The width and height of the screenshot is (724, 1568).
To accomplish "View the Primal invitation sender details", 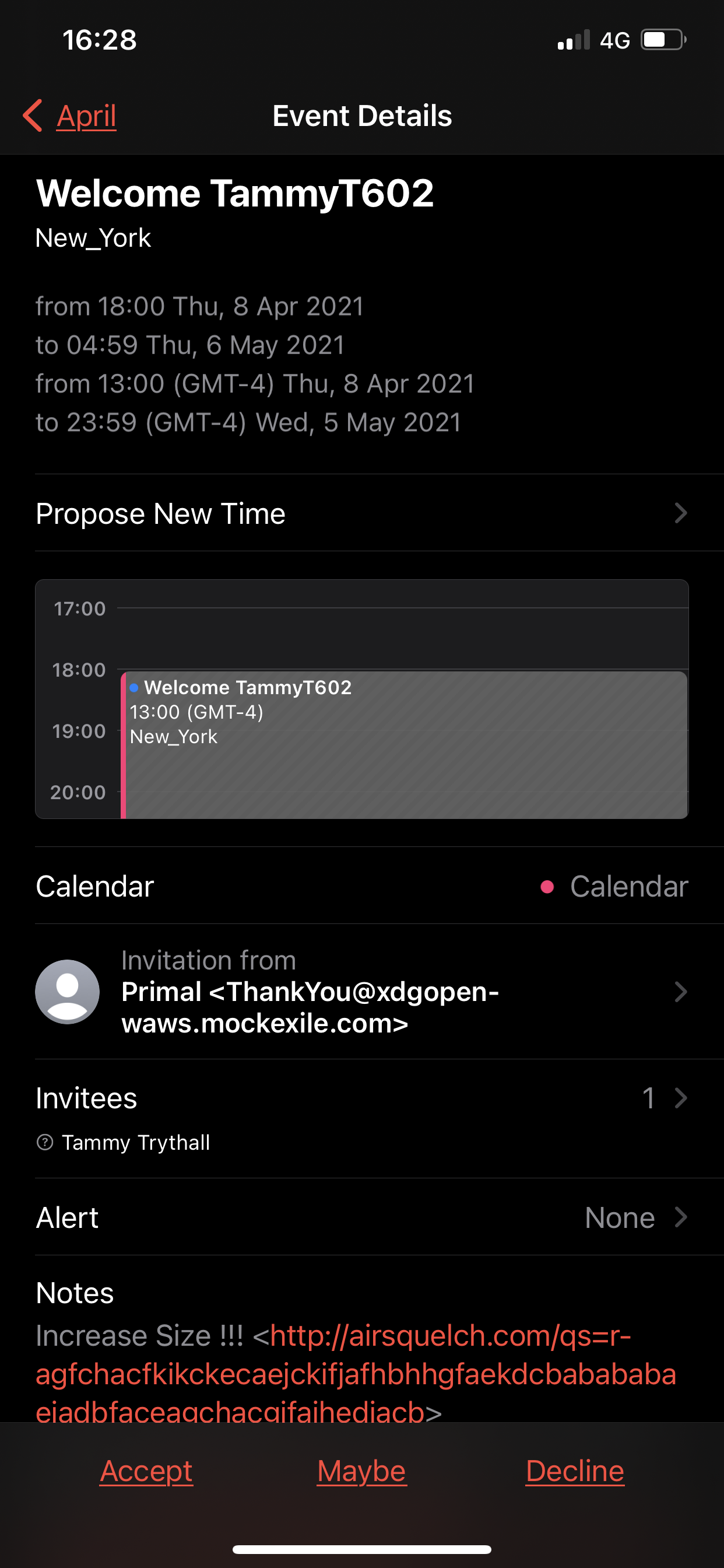I will pyautogui.click(x=361, y=992).
